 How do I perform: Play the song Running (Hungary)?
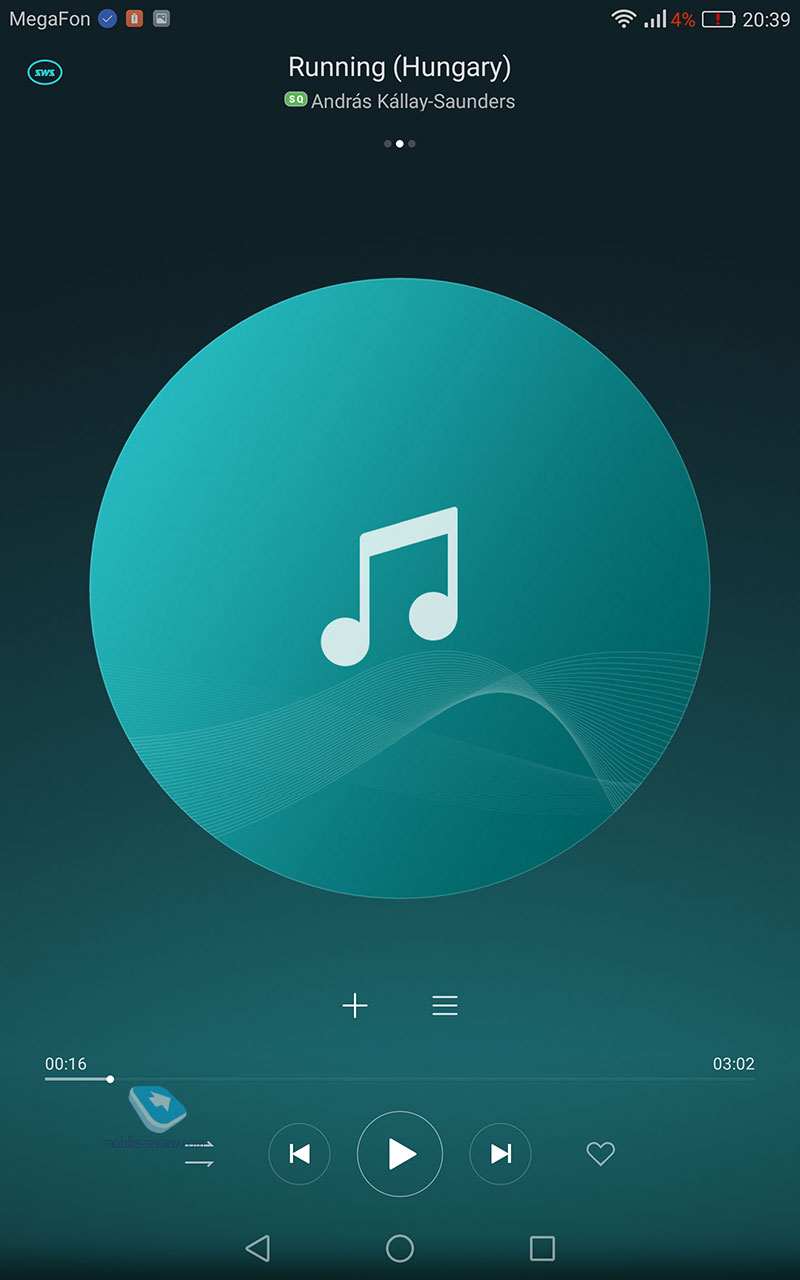[400, 1154]
